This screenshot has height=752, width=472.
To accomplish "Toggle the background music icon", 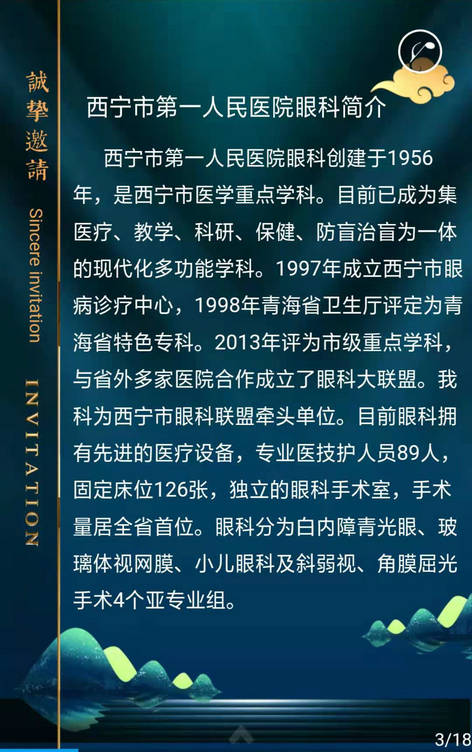I will (x=420, y=51).
